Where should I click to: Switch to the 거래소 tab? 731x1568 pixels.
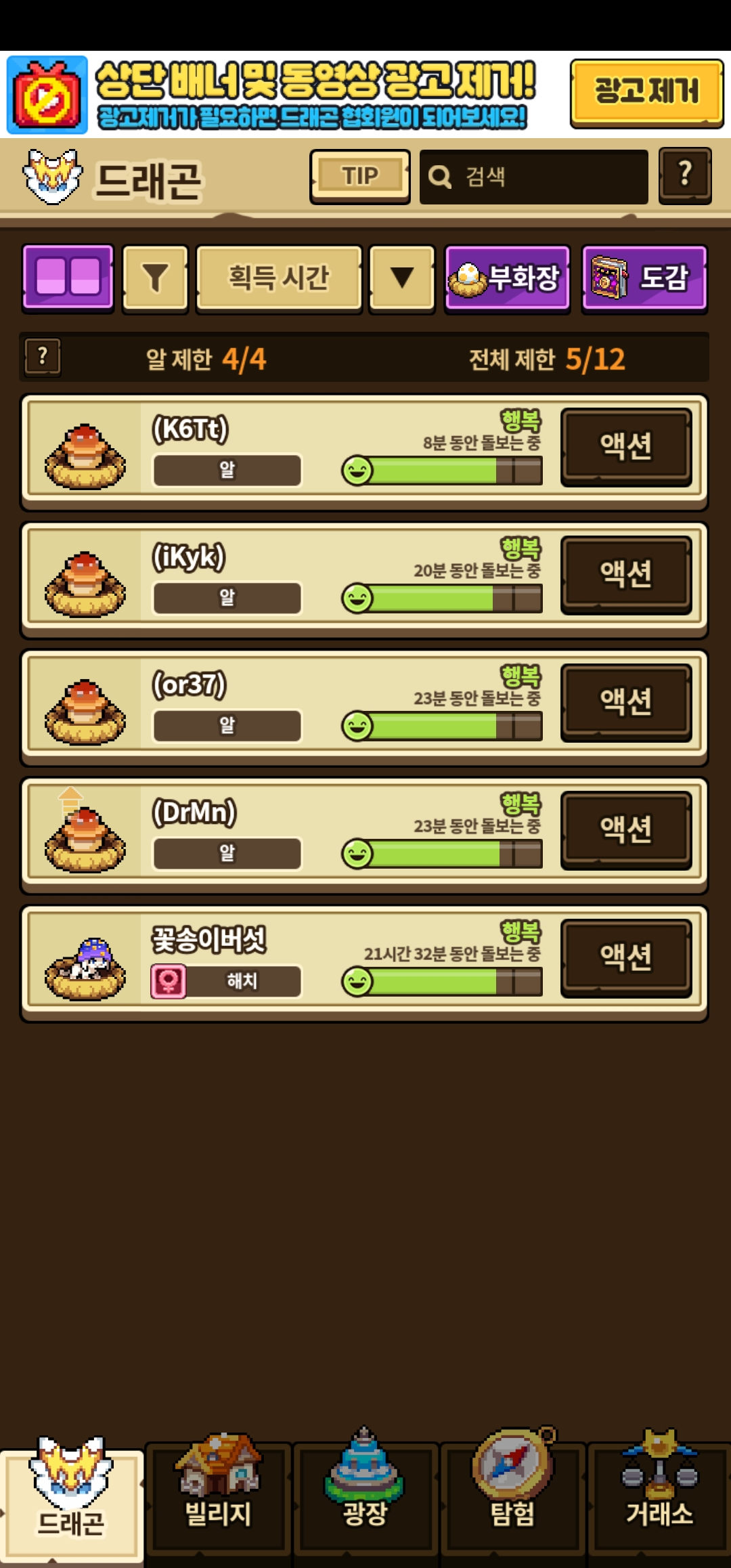[x=659, y=1496]
